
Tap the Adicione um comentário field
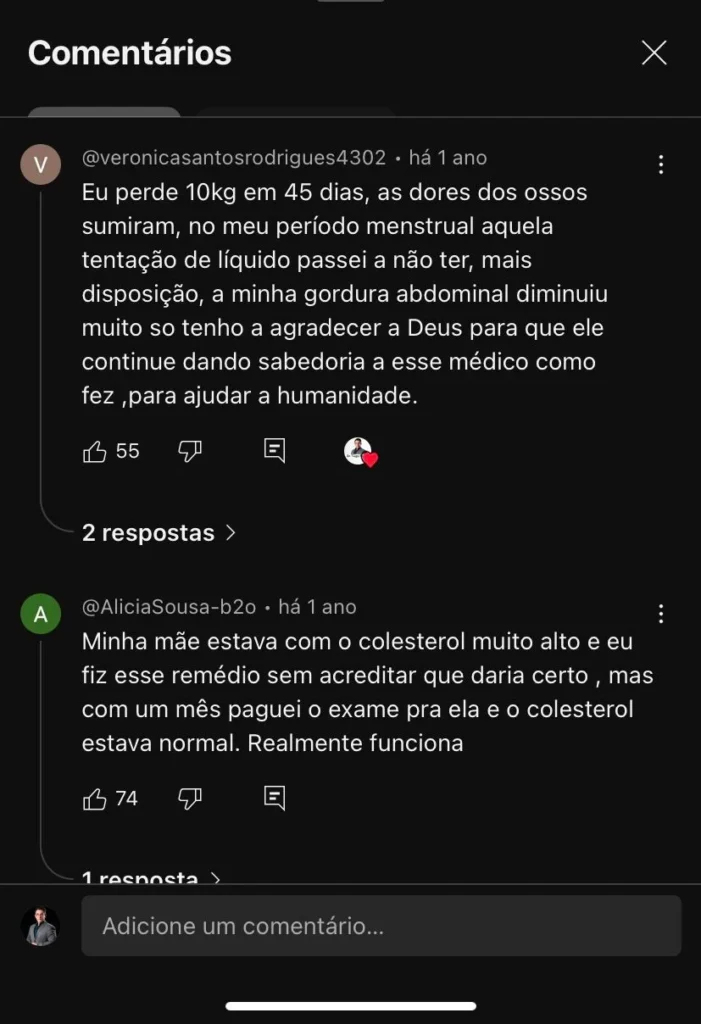[x=381, y=926]
